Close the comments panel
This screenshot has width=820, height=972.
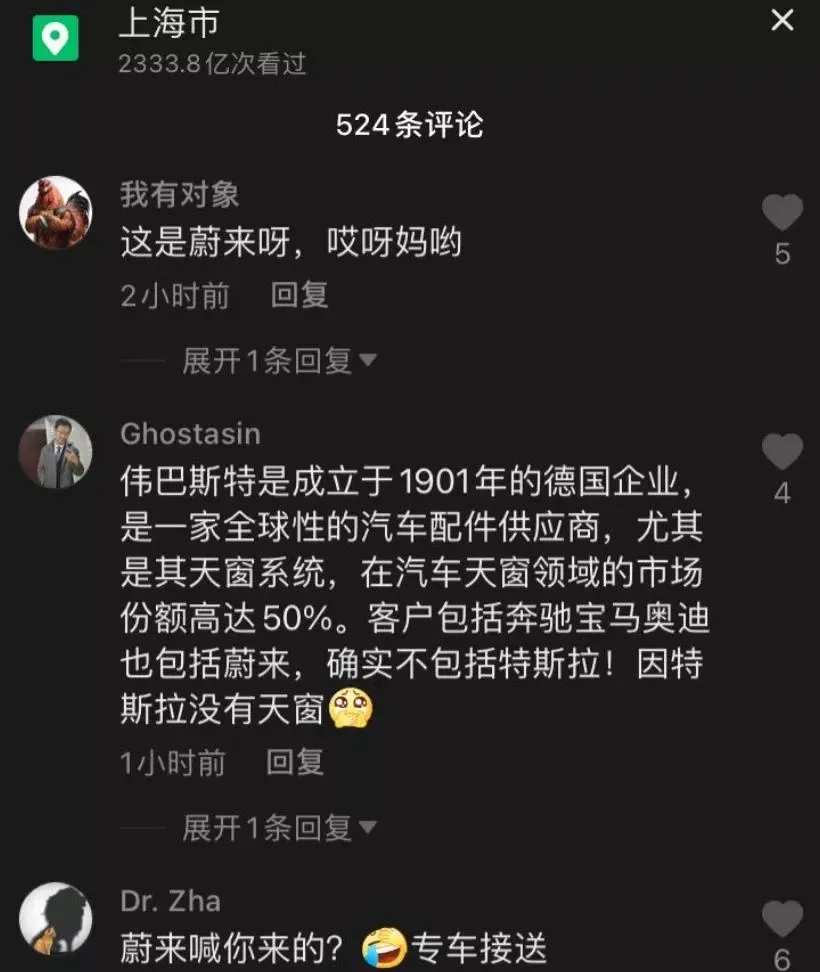pos(782,20)
